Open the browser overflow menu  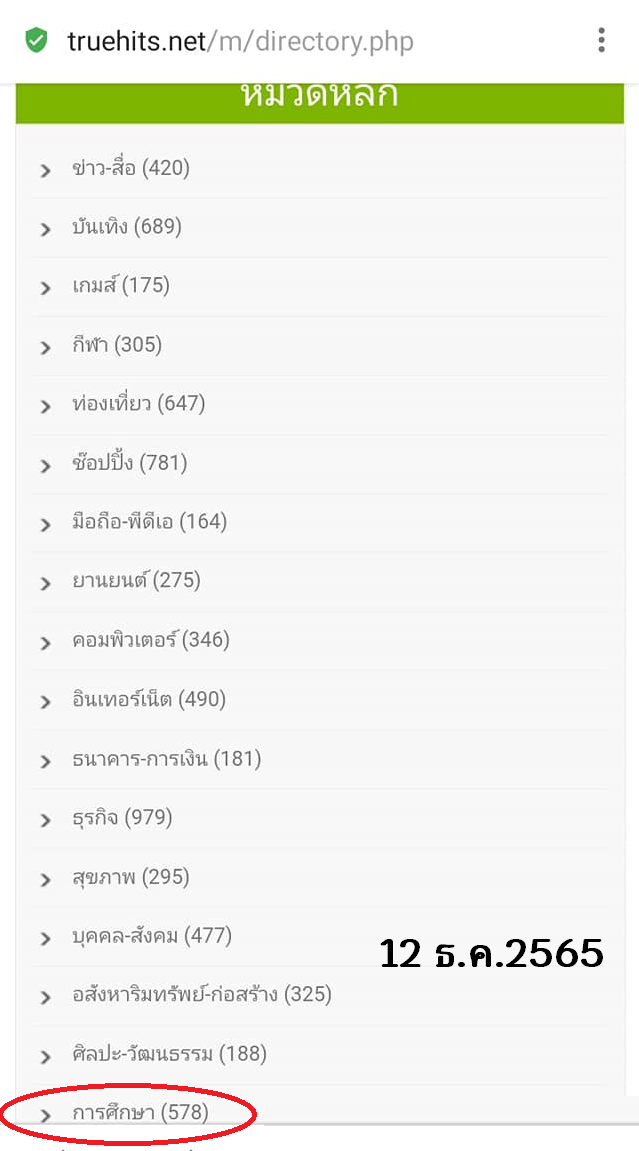(601, 41)
